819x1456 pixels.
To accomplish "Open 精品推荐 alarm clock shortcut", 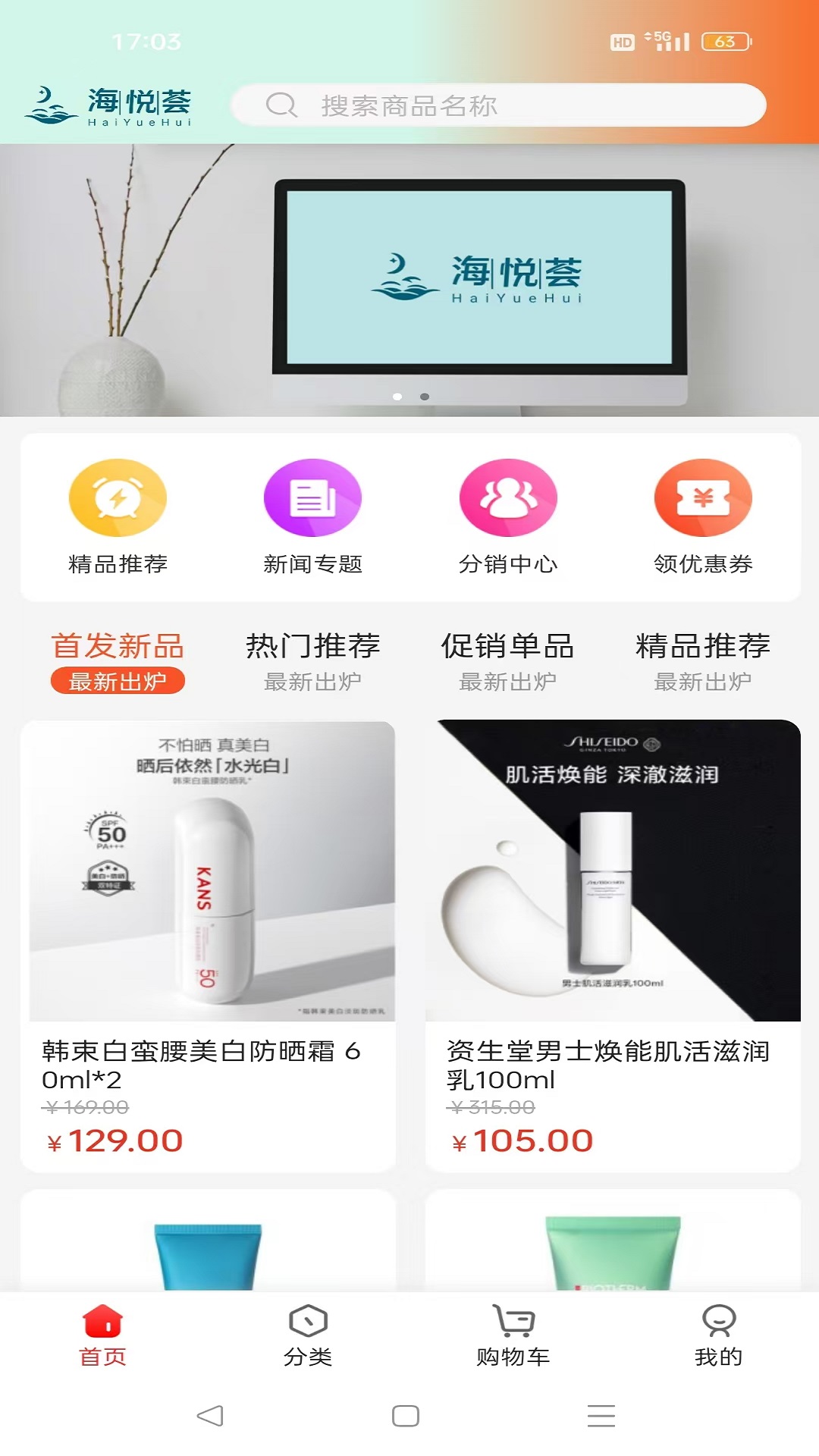I will [x=118, y=516].
